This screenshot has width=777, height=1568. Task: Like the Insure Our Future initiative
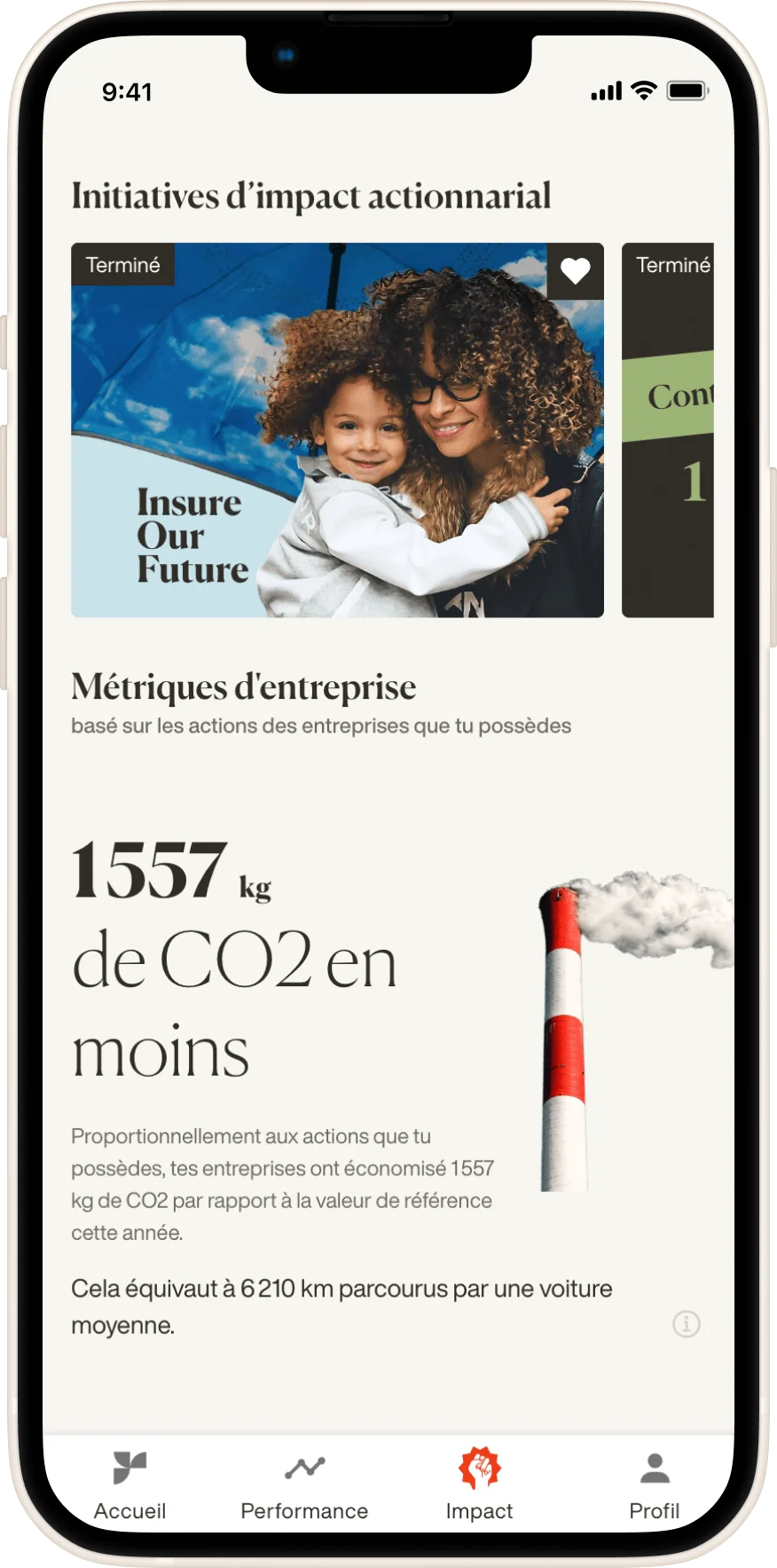575,270
